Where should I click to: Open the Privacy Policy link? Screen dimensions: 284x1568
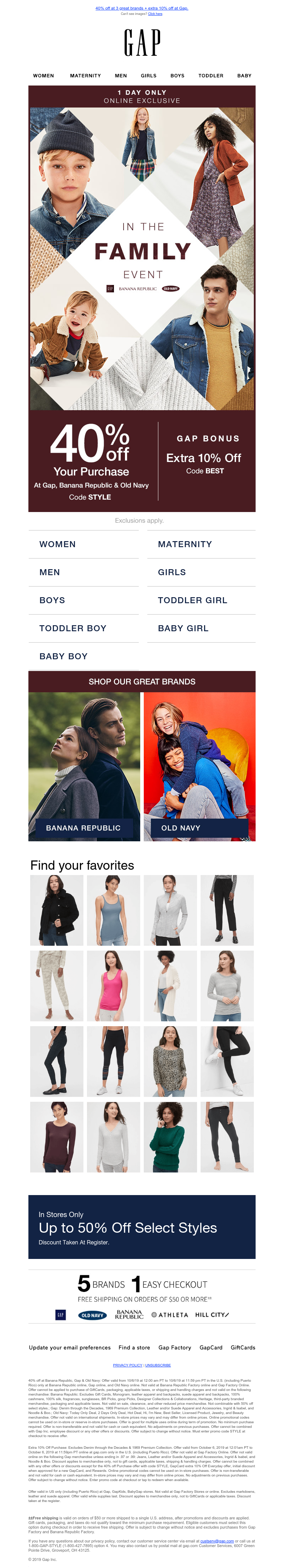coord(127,1365)
